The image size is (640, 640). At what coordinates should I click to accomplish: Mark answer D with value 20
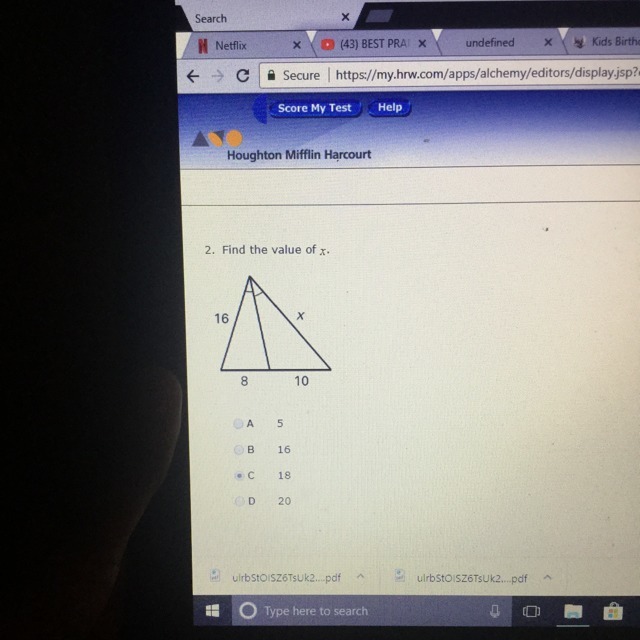238,501
